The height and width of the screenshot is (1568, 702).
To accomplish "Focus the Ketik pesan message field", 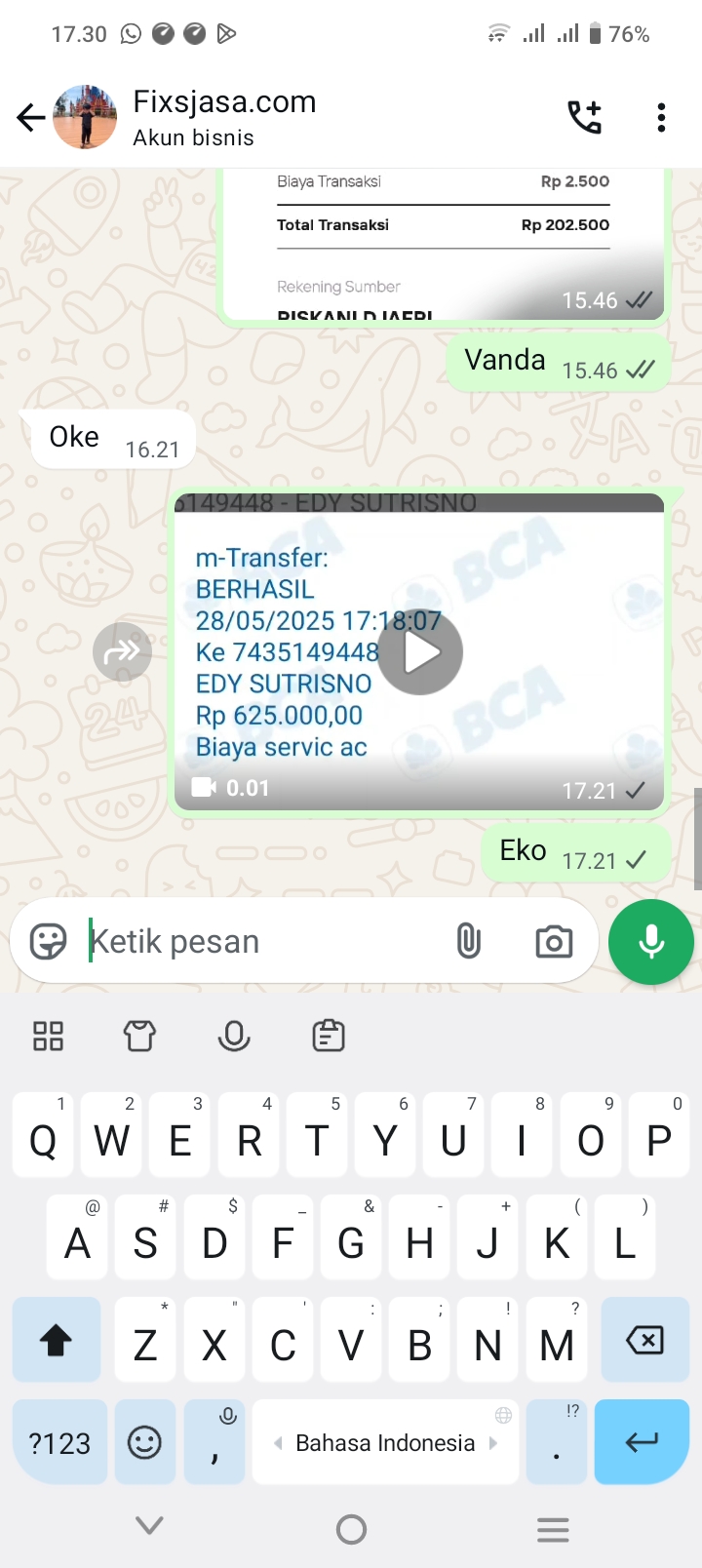I will [263, 941].
